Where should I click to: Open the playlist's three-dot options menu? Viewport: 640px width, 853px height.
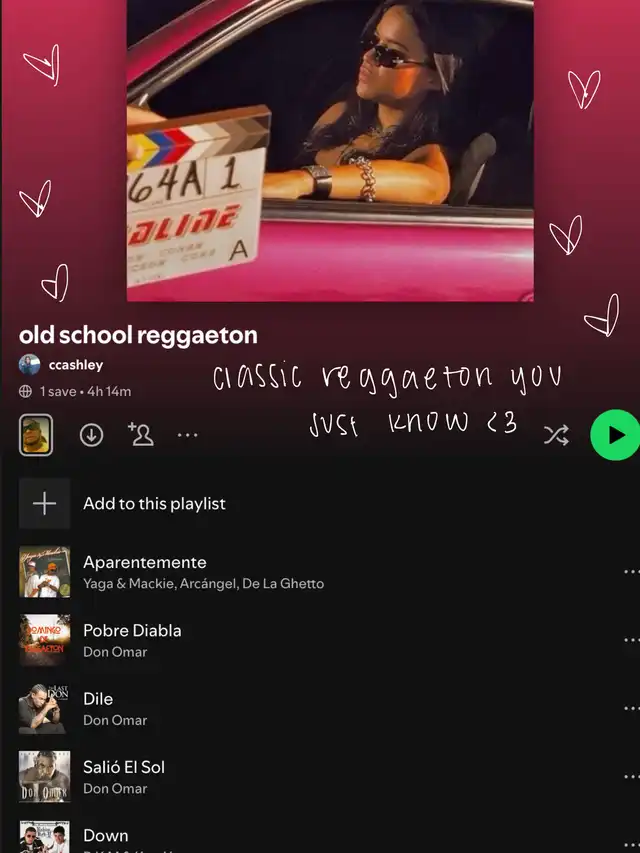[x=187, y=435]
